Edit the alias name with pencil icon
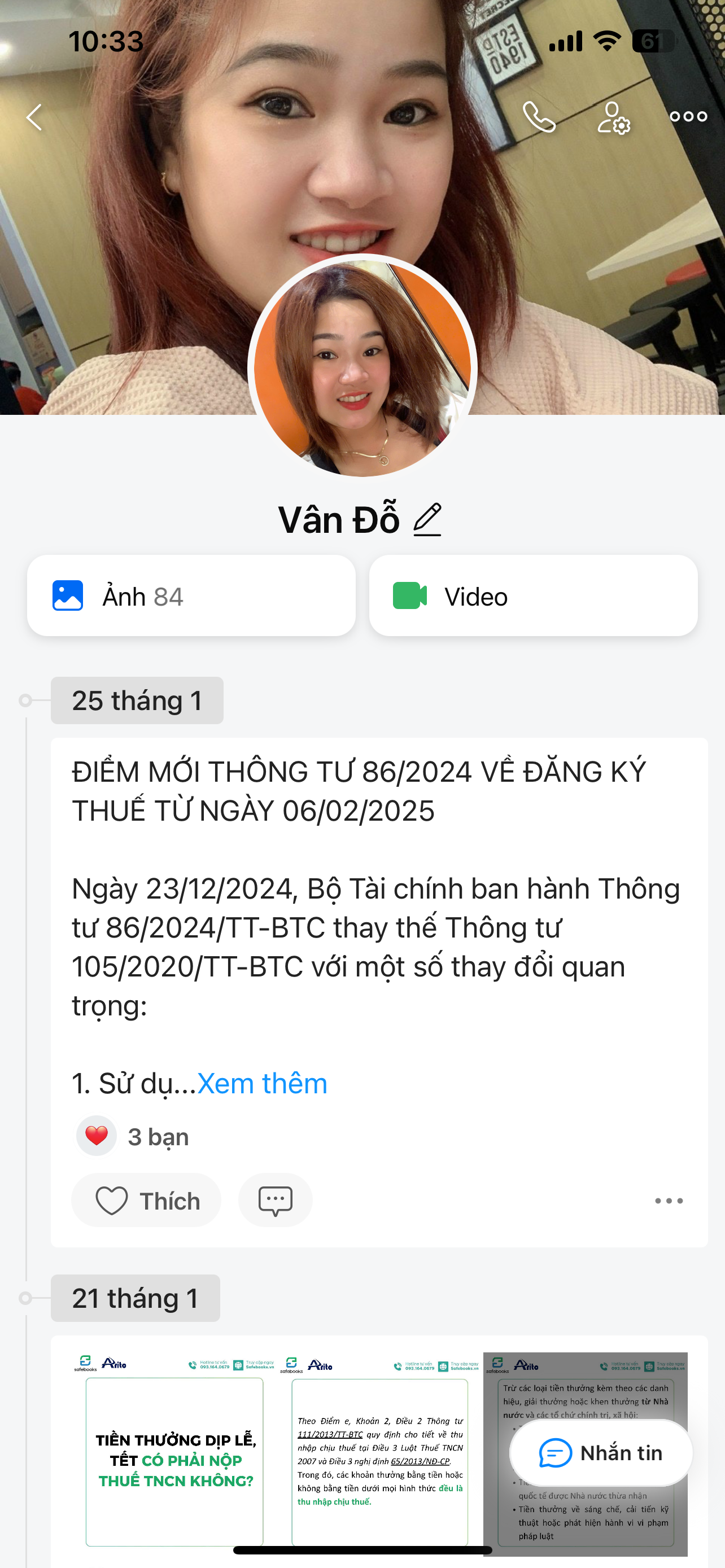This screenshot has width=725, height=1568. point(427,520)
